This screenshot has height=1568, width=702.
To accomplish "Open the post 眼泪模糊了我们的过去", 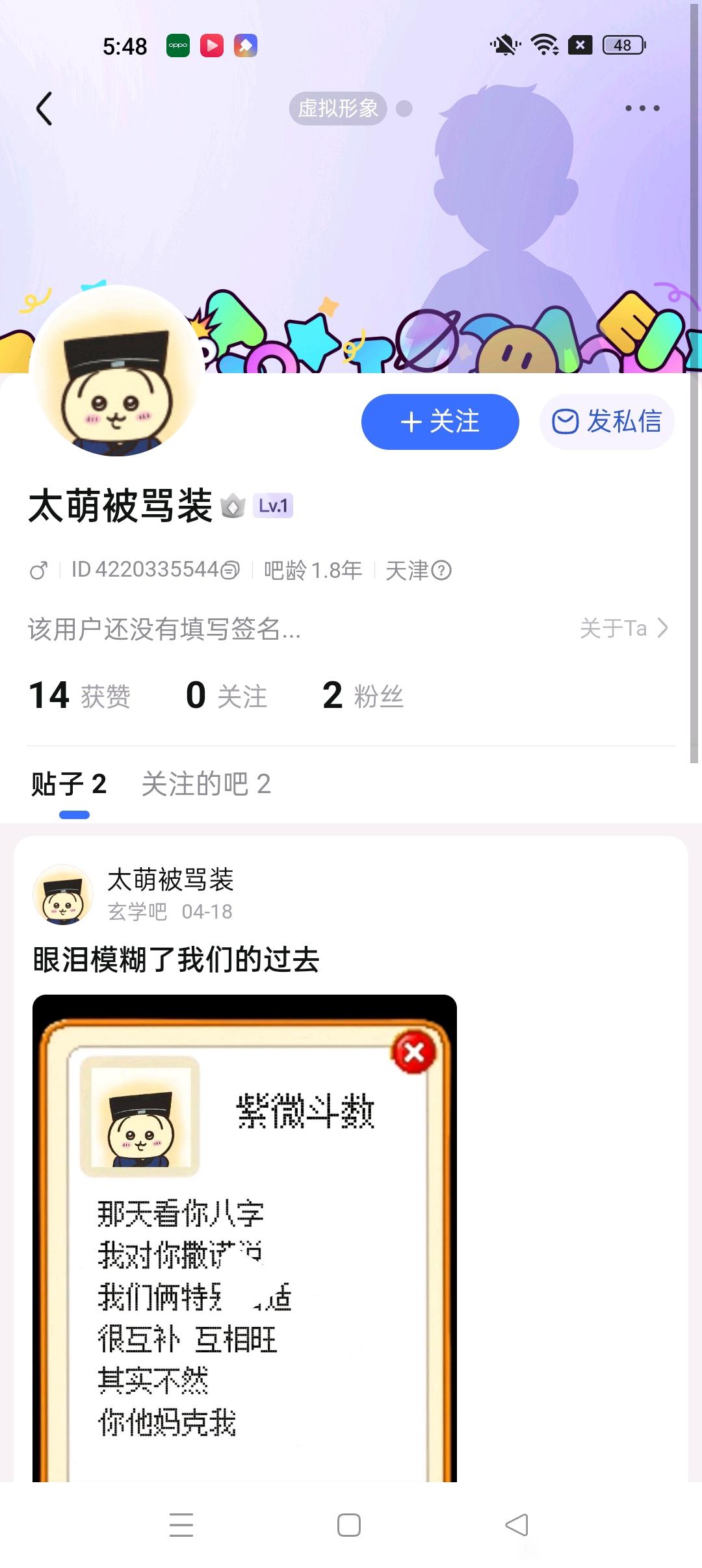I will [175, 960].
